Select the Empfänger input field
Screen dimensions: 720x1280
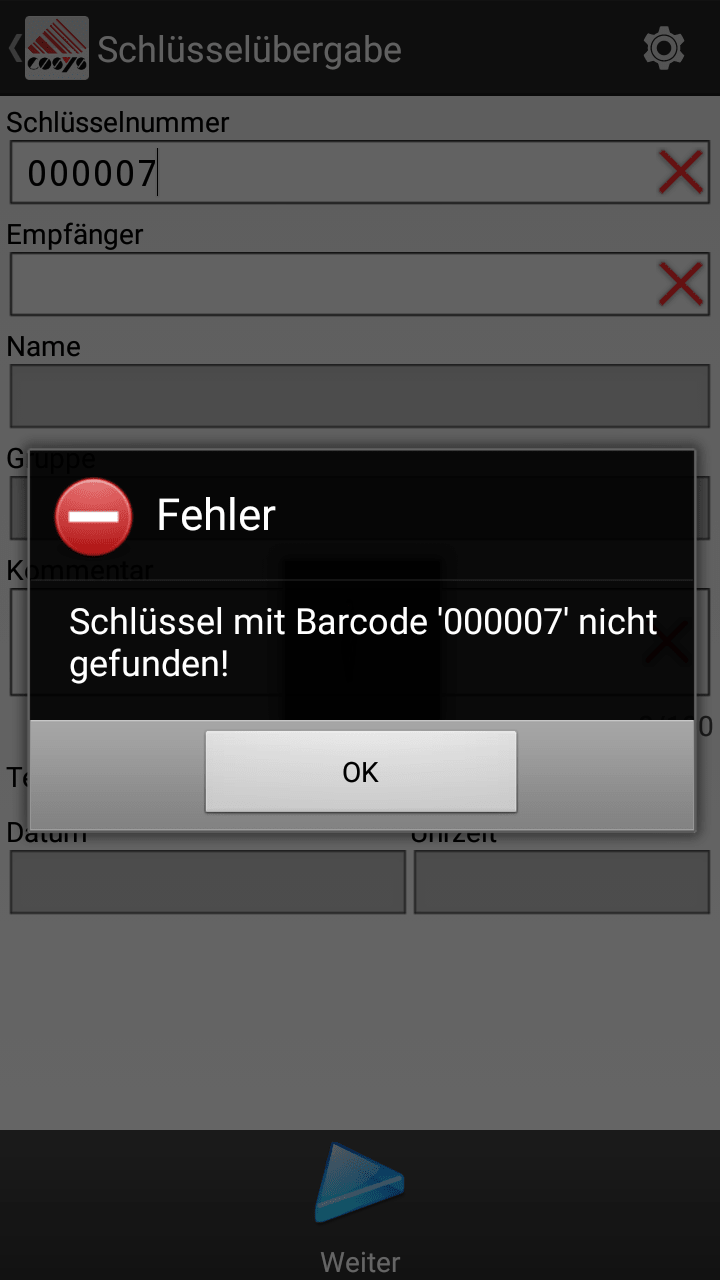click(x=330, y=285)
